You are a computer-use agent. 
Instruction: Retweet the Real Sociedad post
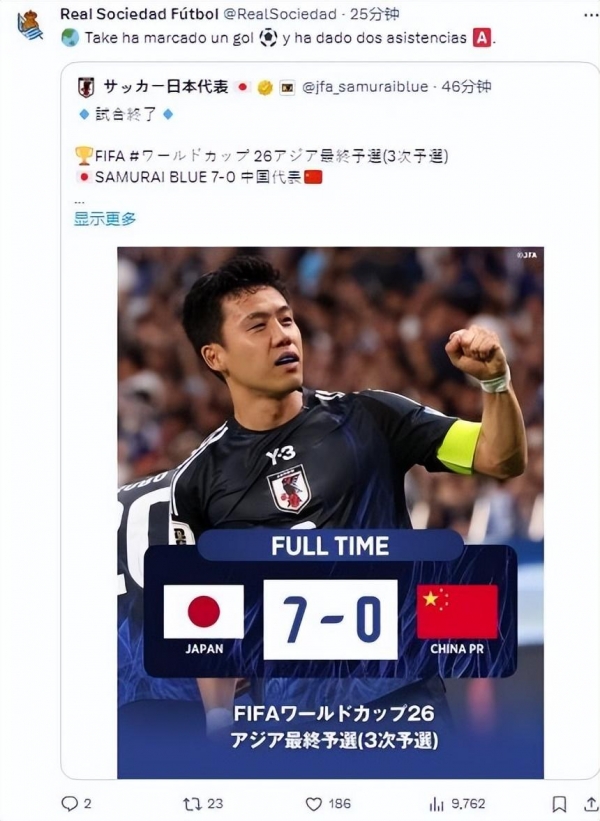193,803
